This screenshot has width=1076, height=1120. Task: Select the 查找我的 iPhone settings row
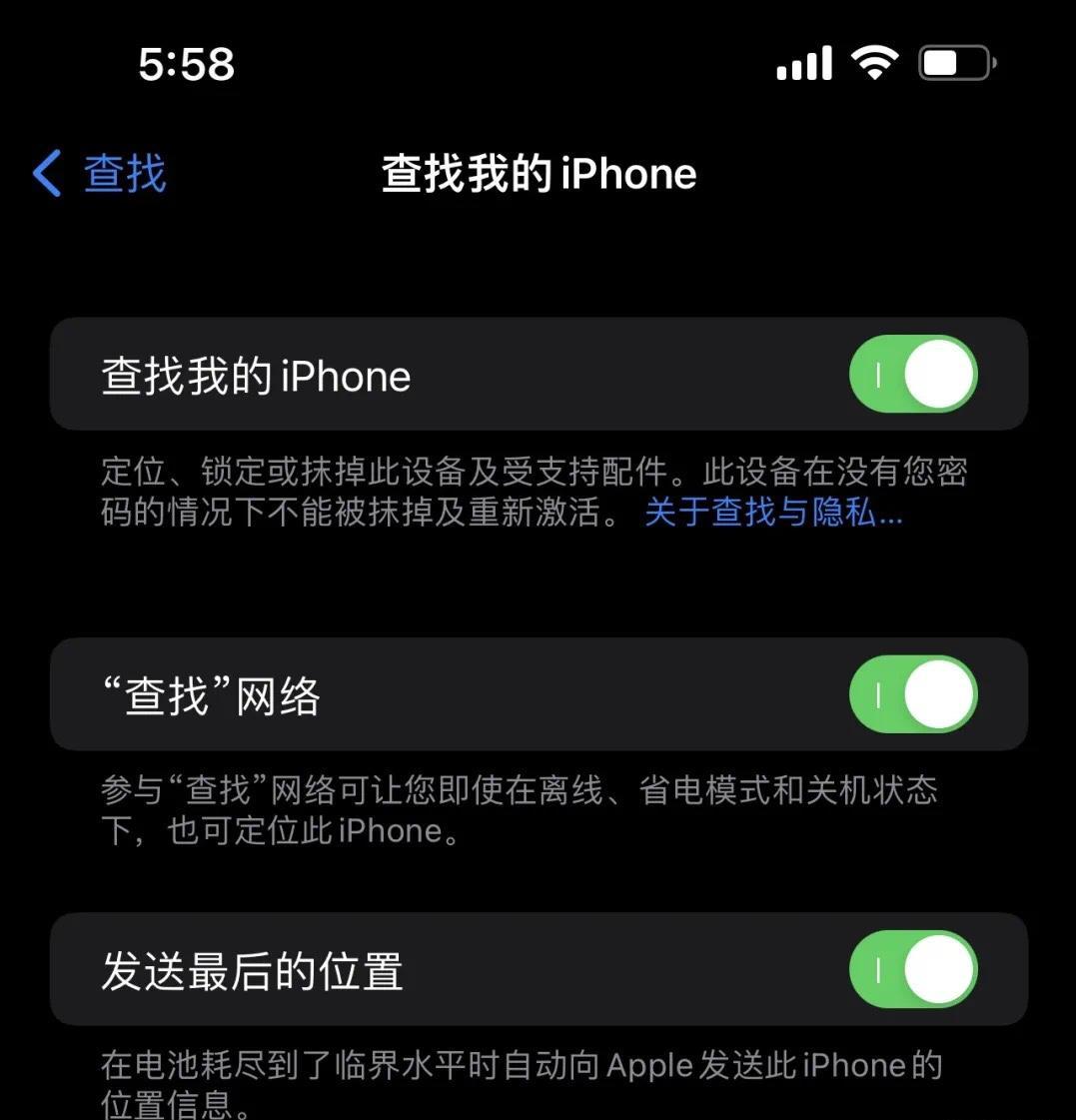(400, 375)
